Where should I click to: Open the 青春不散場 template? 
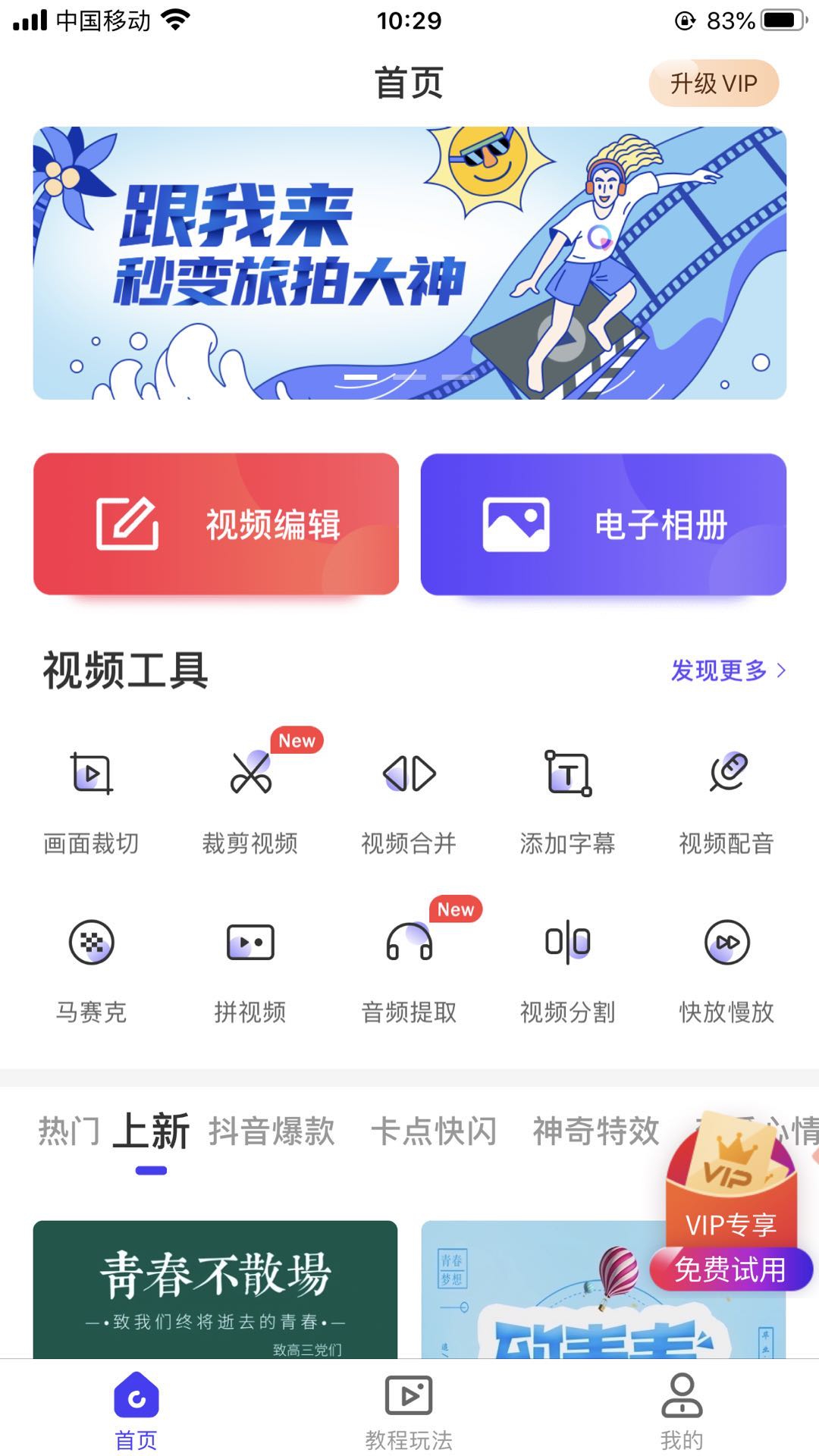[x=215, y=1289]
